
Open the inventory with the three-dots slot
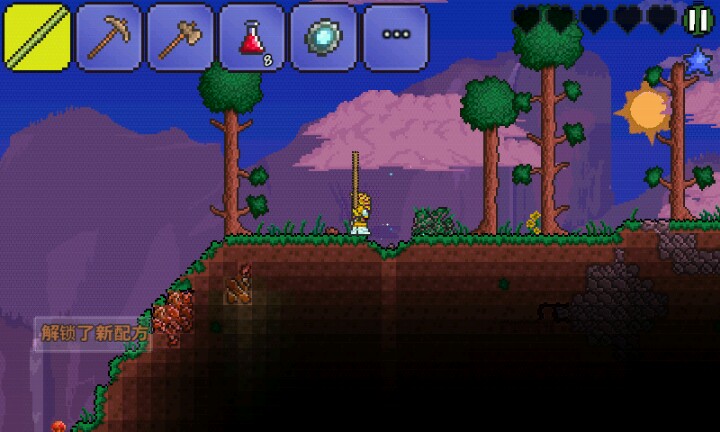click(x=395, y=38)
